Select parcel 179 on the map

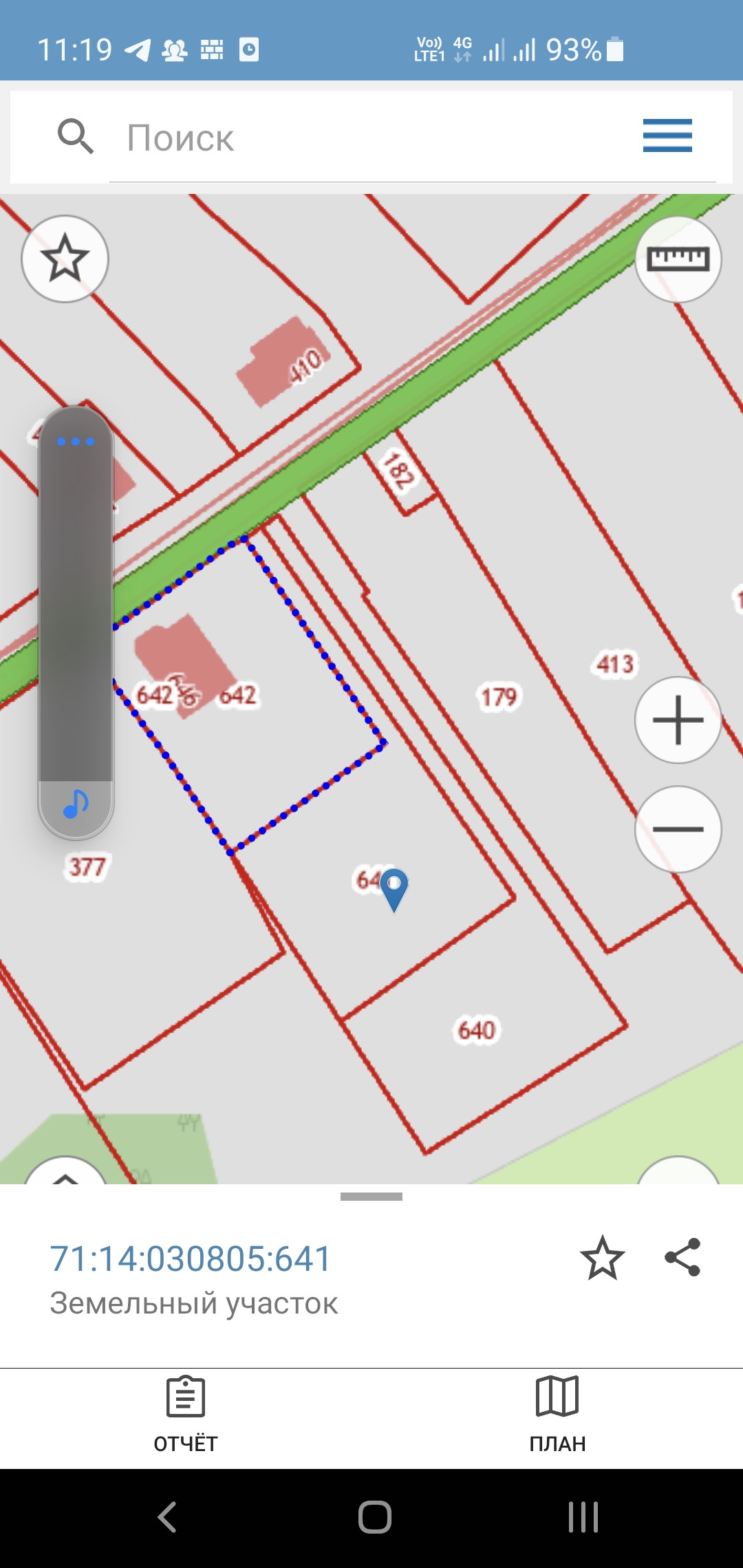499,697
